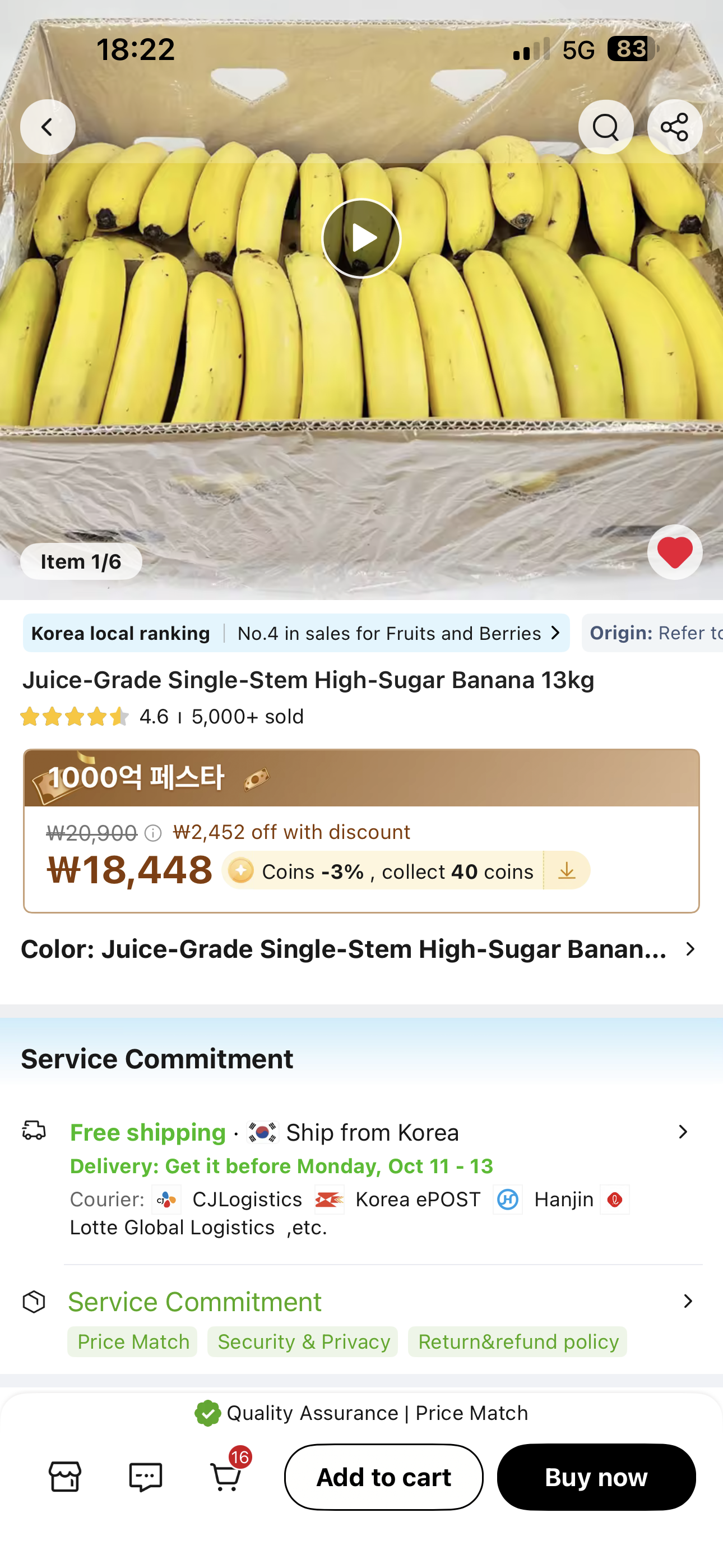Add the bananas to cart

click(383, 1477)
